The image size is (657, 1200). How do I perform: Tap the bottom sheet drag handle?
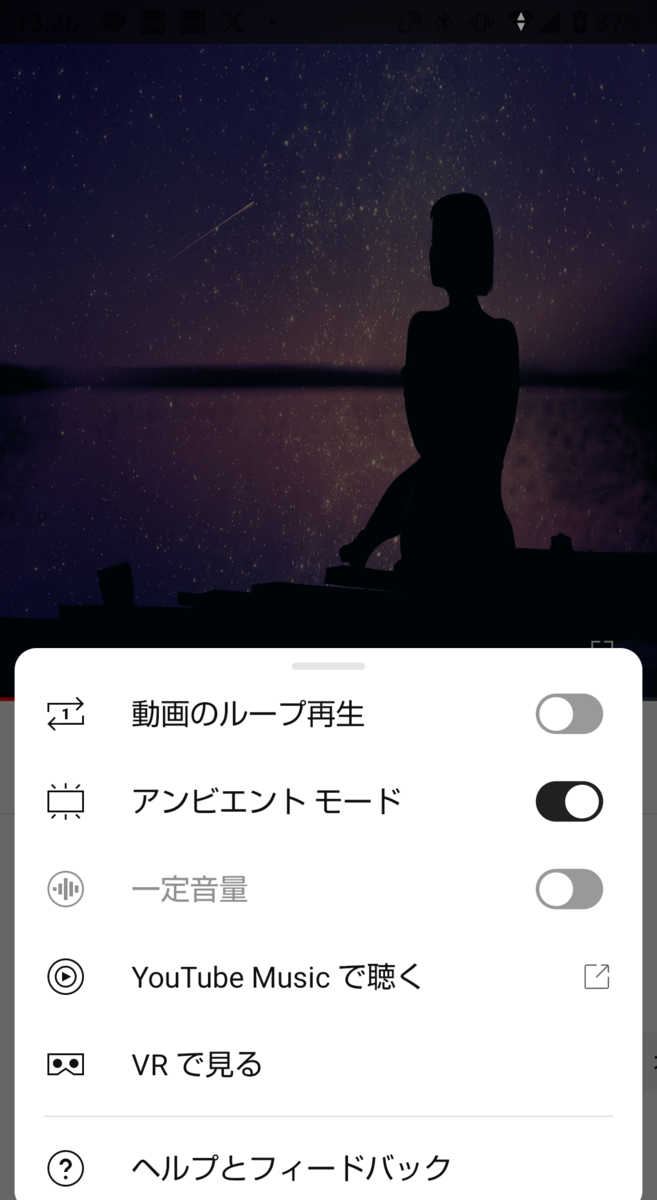(328, 666)
